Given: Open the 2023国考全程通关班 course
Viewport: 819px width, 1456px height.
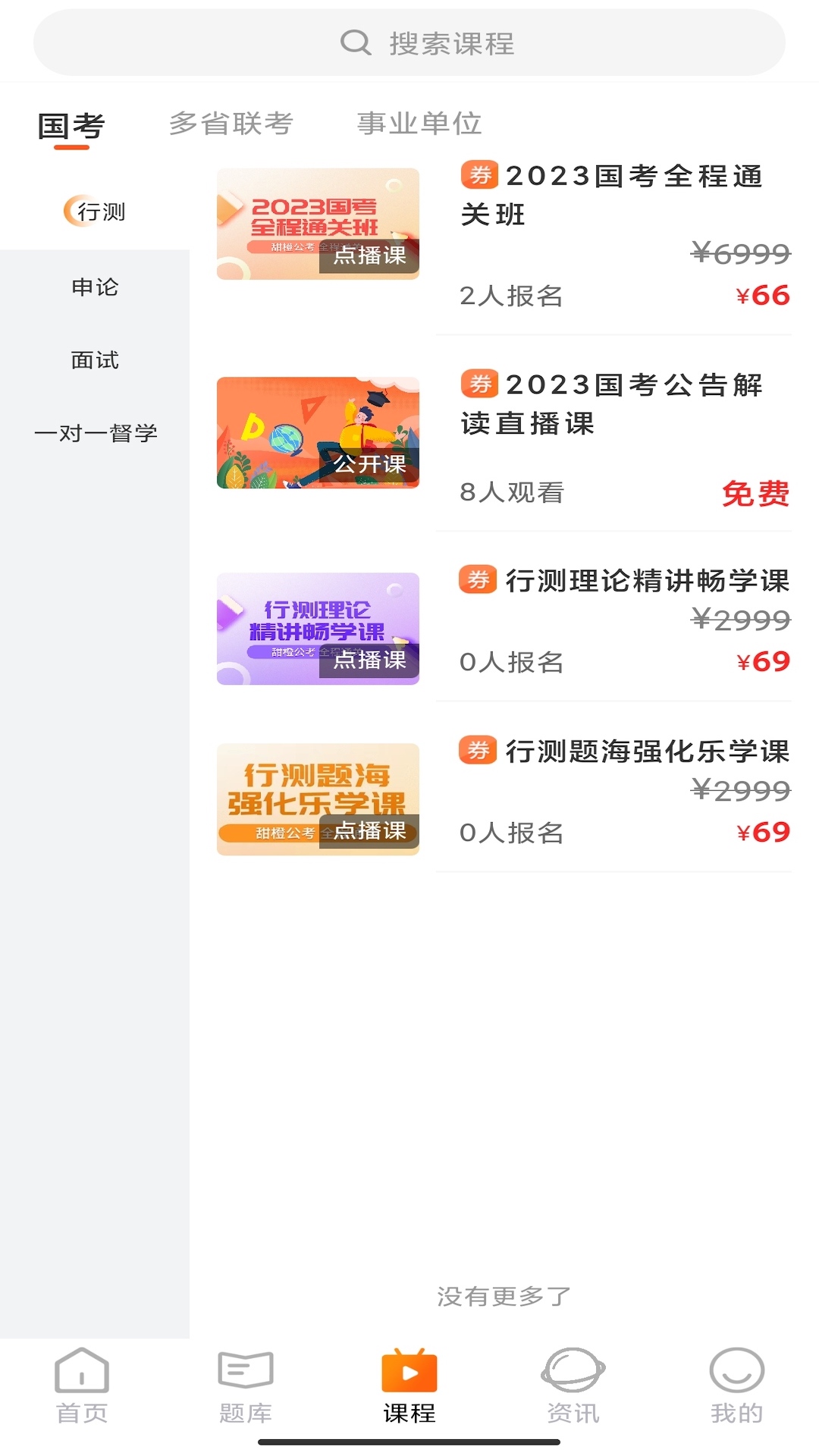Looking at the screenshot, I should (611, 195).
